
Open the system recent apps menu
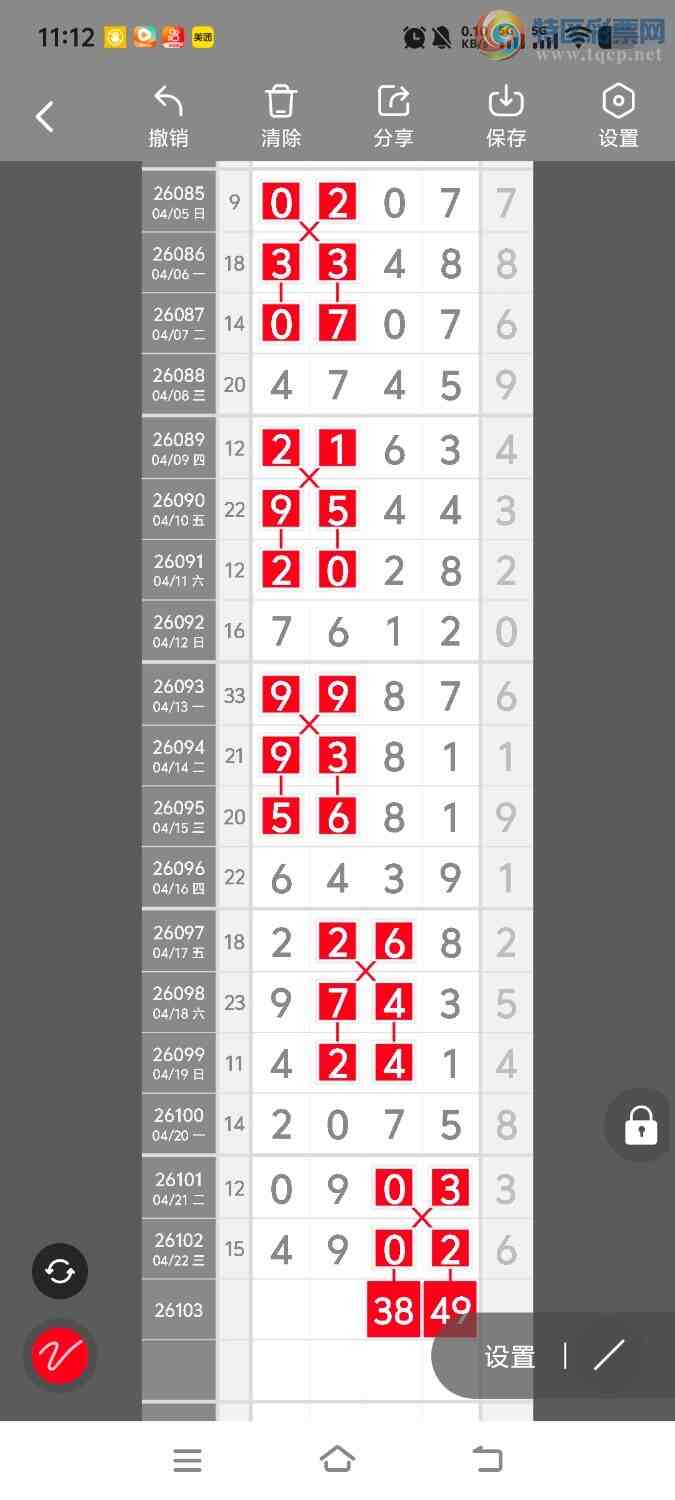[x=187, y=1460]
